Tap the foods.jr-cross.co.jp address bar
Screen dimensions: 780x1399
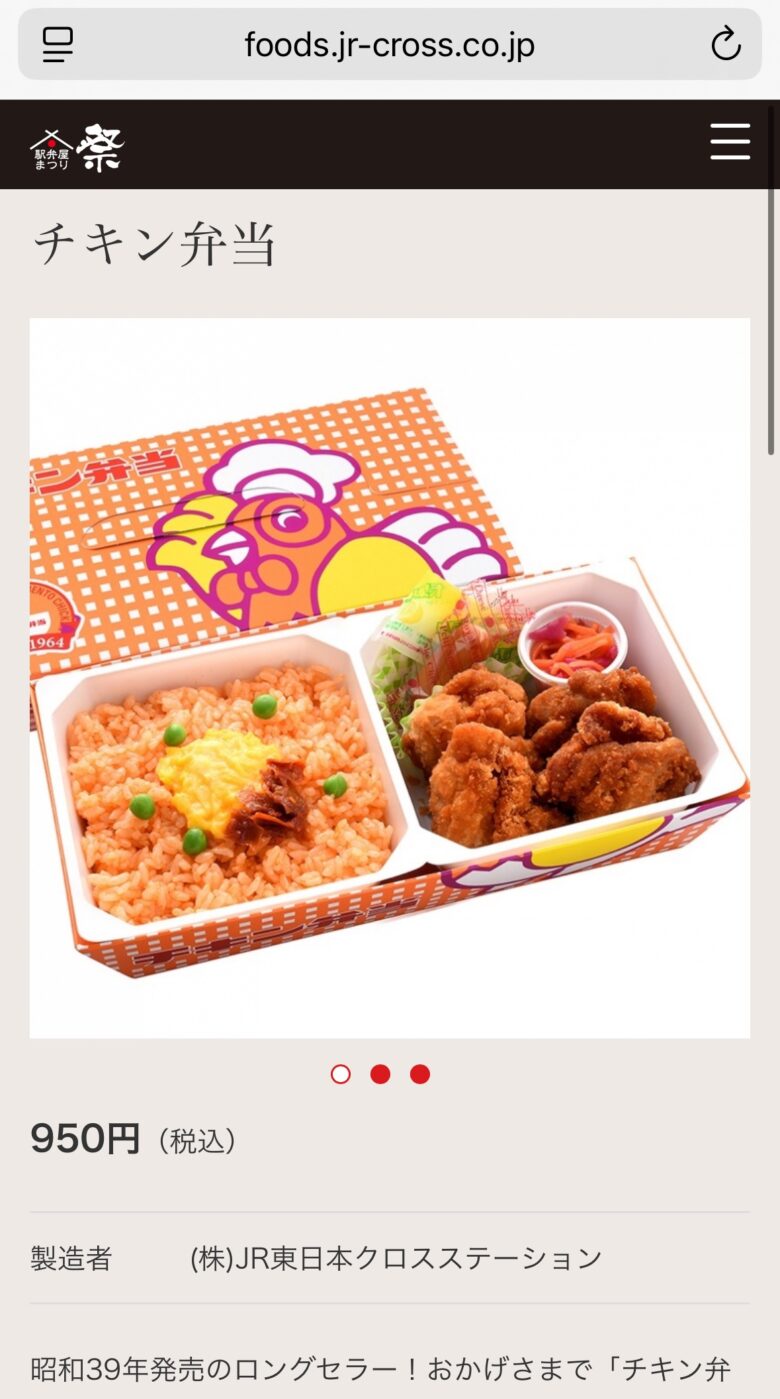tap(389, 45)
